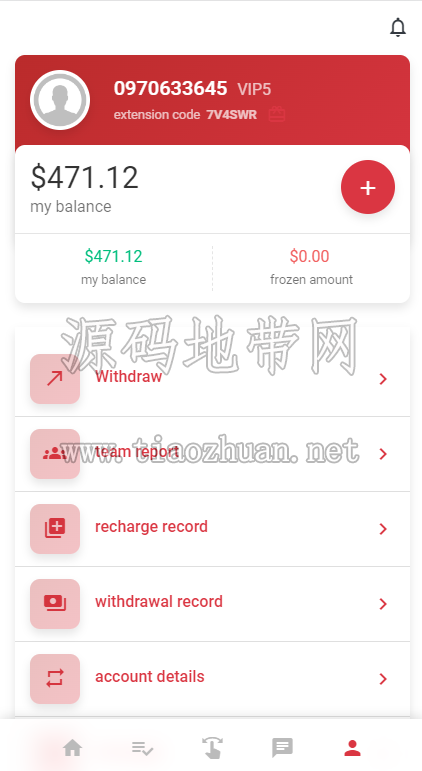
Task: Open account details
Action: pos(212,679)
